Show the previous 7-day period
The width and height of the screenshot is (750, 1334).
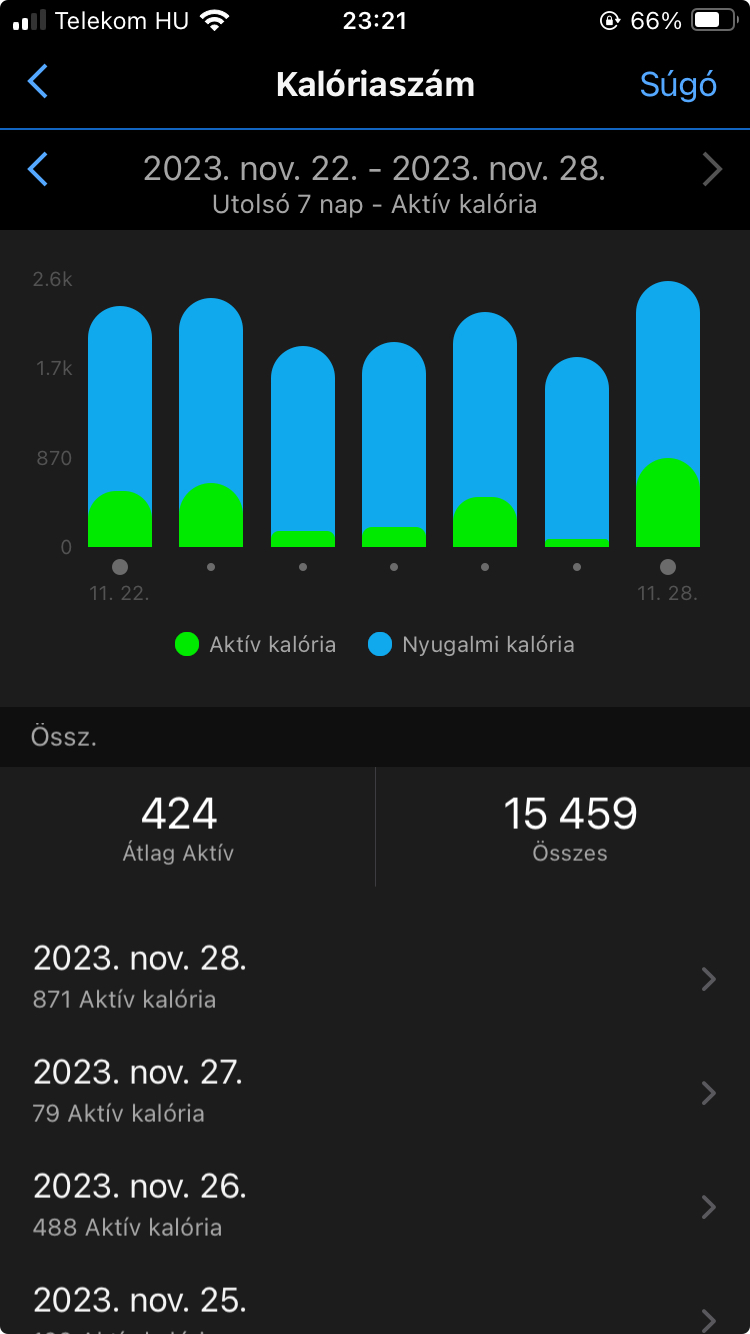[x=38, y=169]
